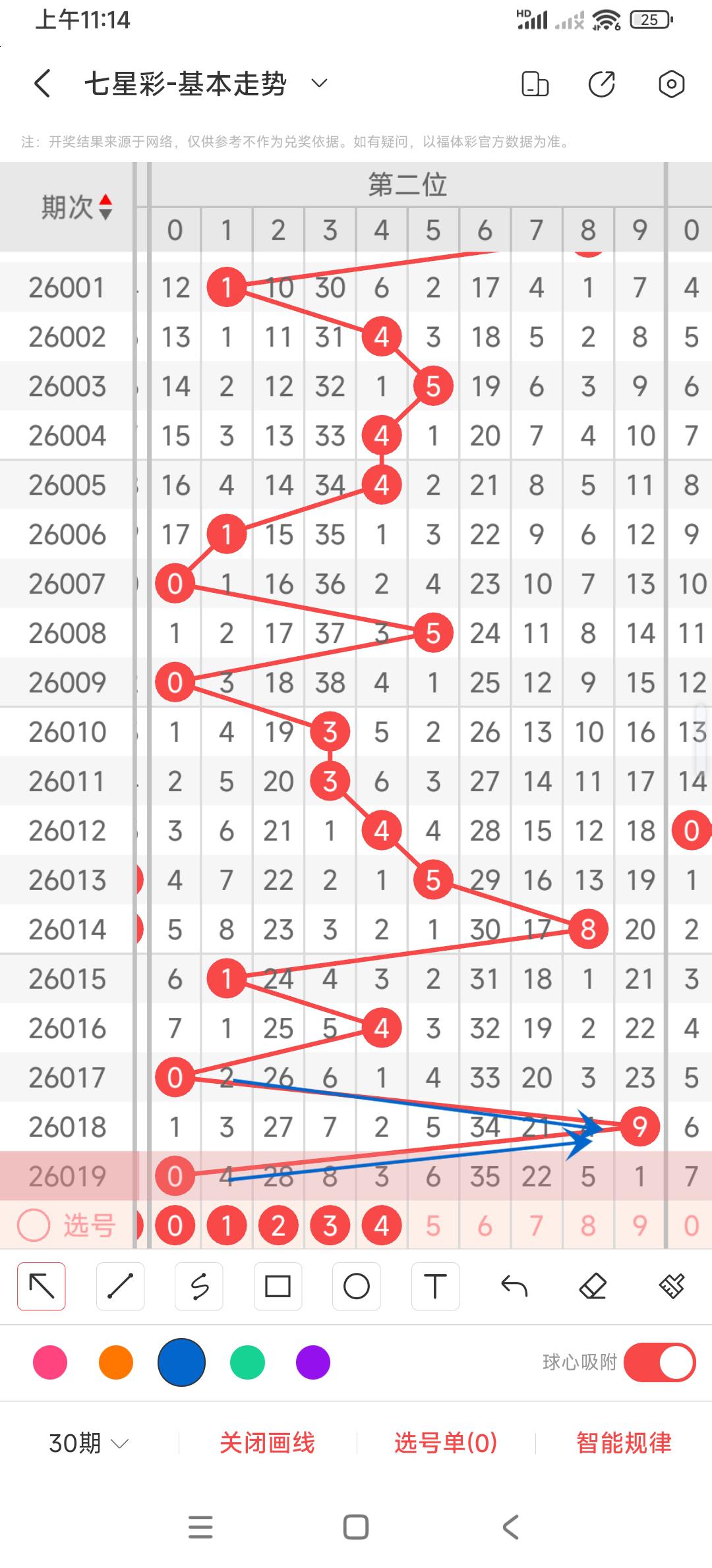712x1568 pixels.
Task: Pick the circle shape tool
Action: click(357, 1286)
